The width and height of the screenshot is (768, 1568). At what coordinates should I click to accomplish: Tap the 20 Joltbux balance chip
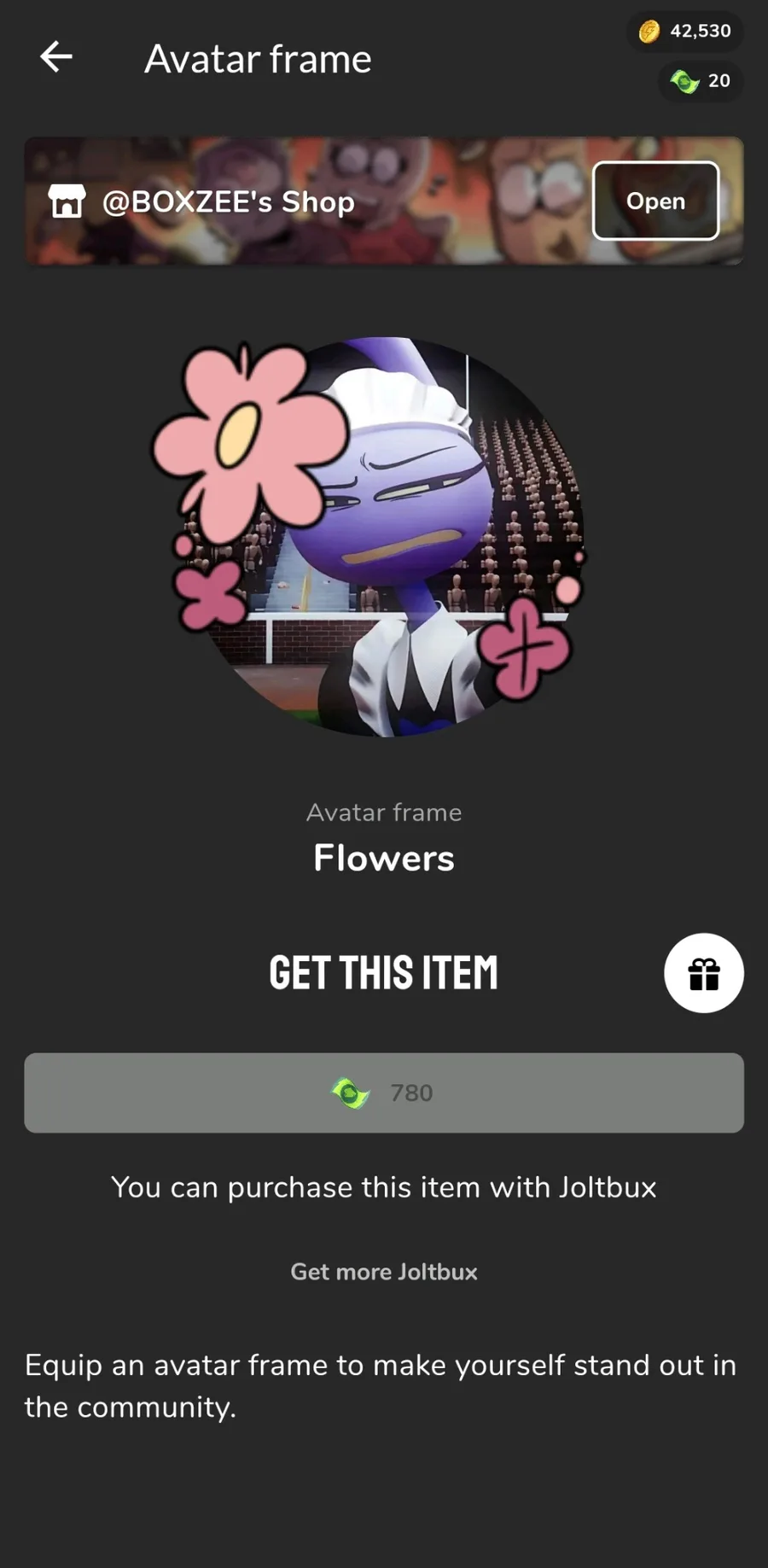point(701,81)
